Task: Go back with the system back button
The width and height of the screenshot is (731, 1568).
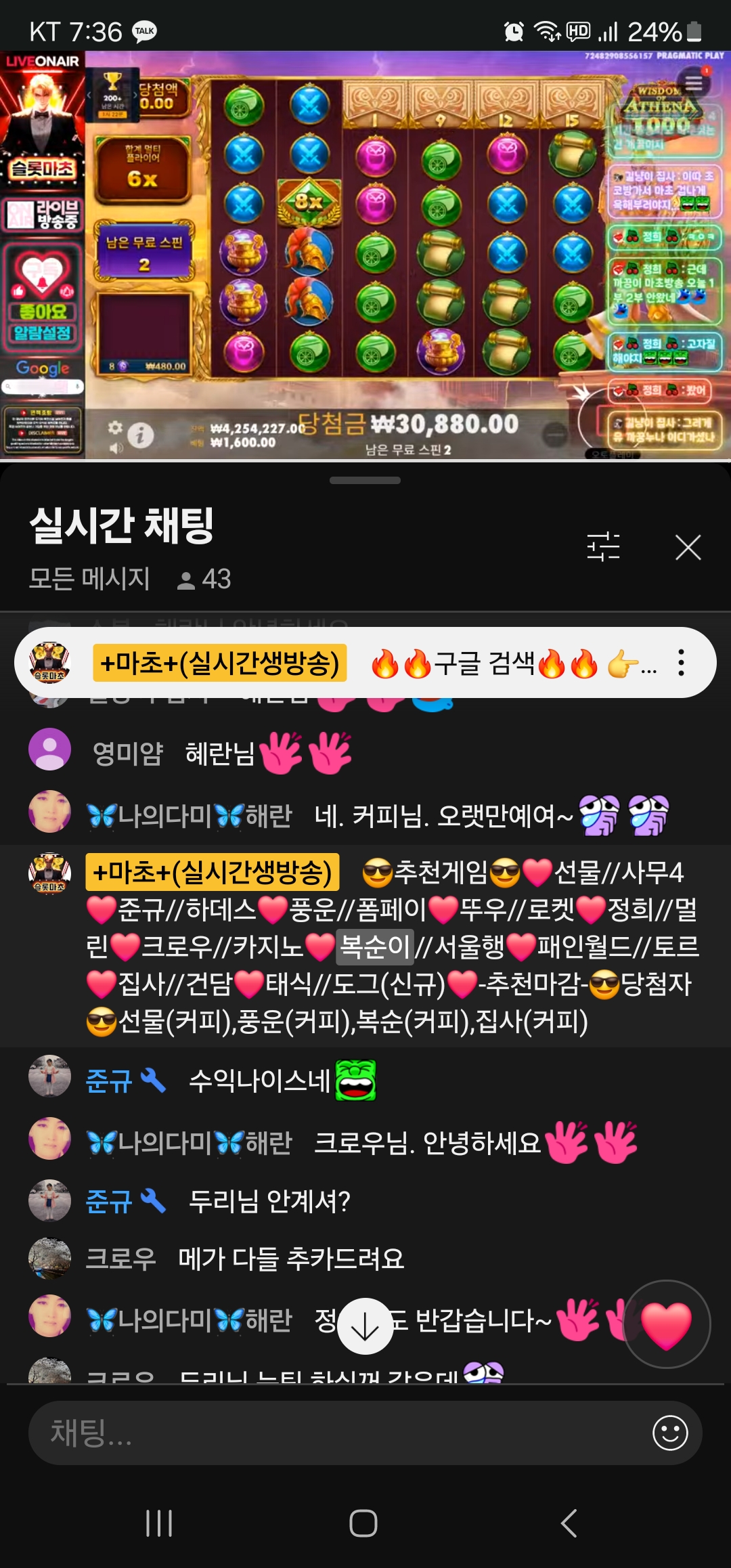Action: (x=569, y=1523)
